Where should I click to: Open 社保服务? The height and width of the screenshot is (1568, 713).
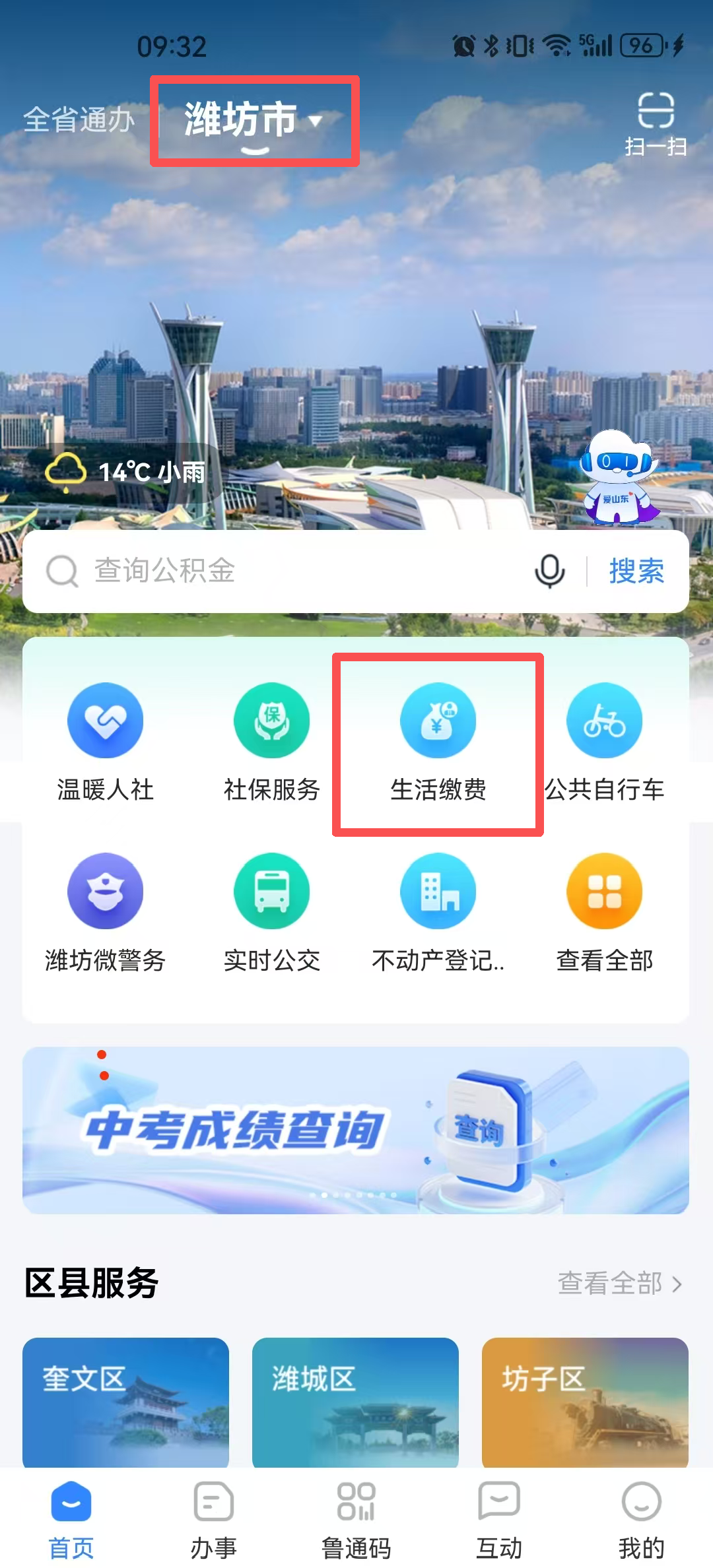click(271, 740)
